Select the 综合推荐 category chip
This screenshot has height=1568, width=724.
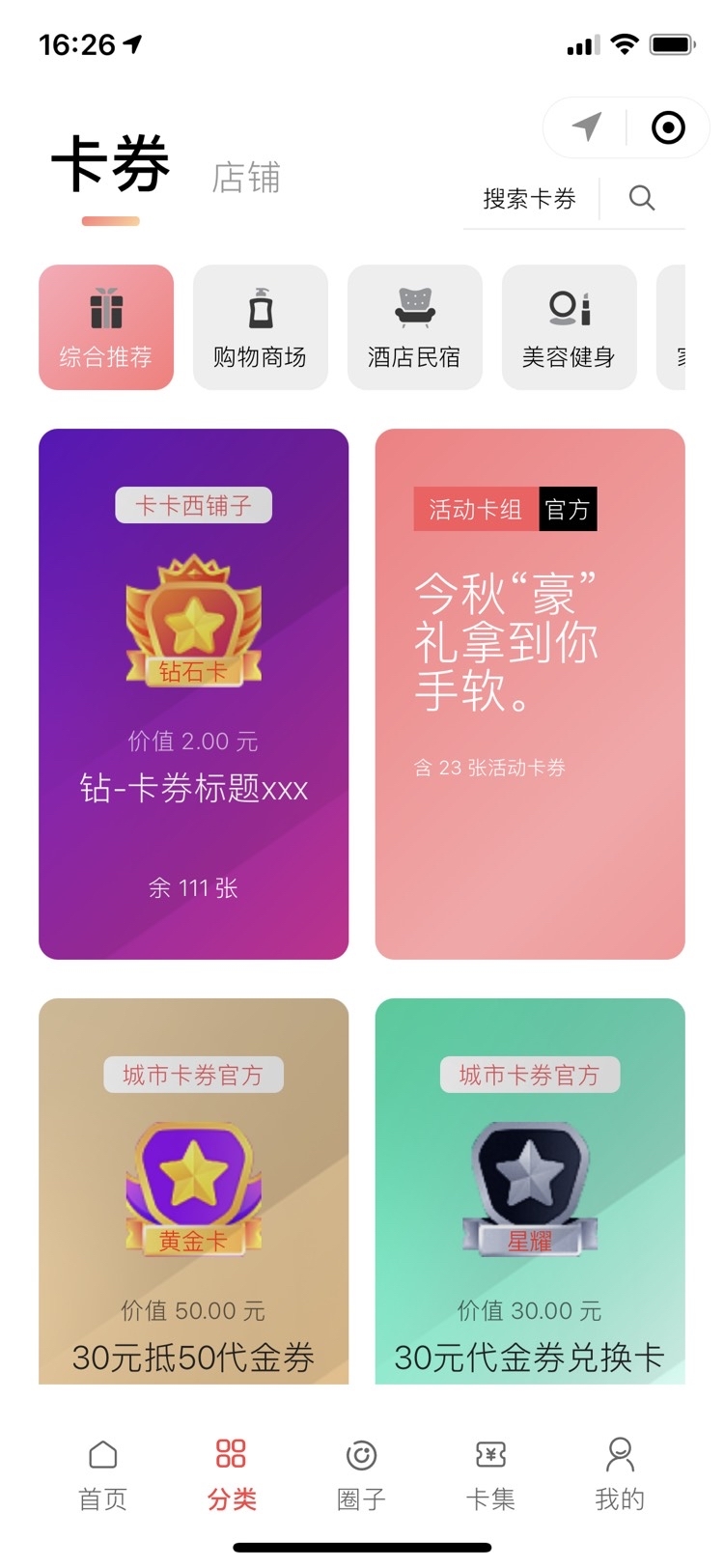tap(106, 327)
